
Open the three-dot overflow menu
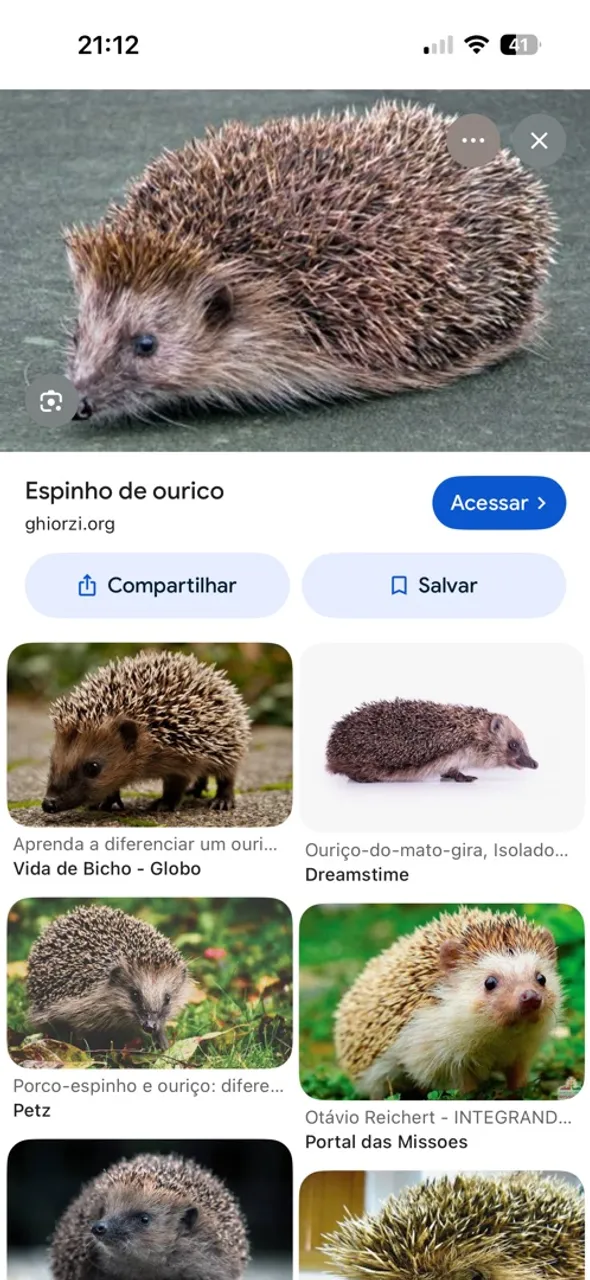473,141
